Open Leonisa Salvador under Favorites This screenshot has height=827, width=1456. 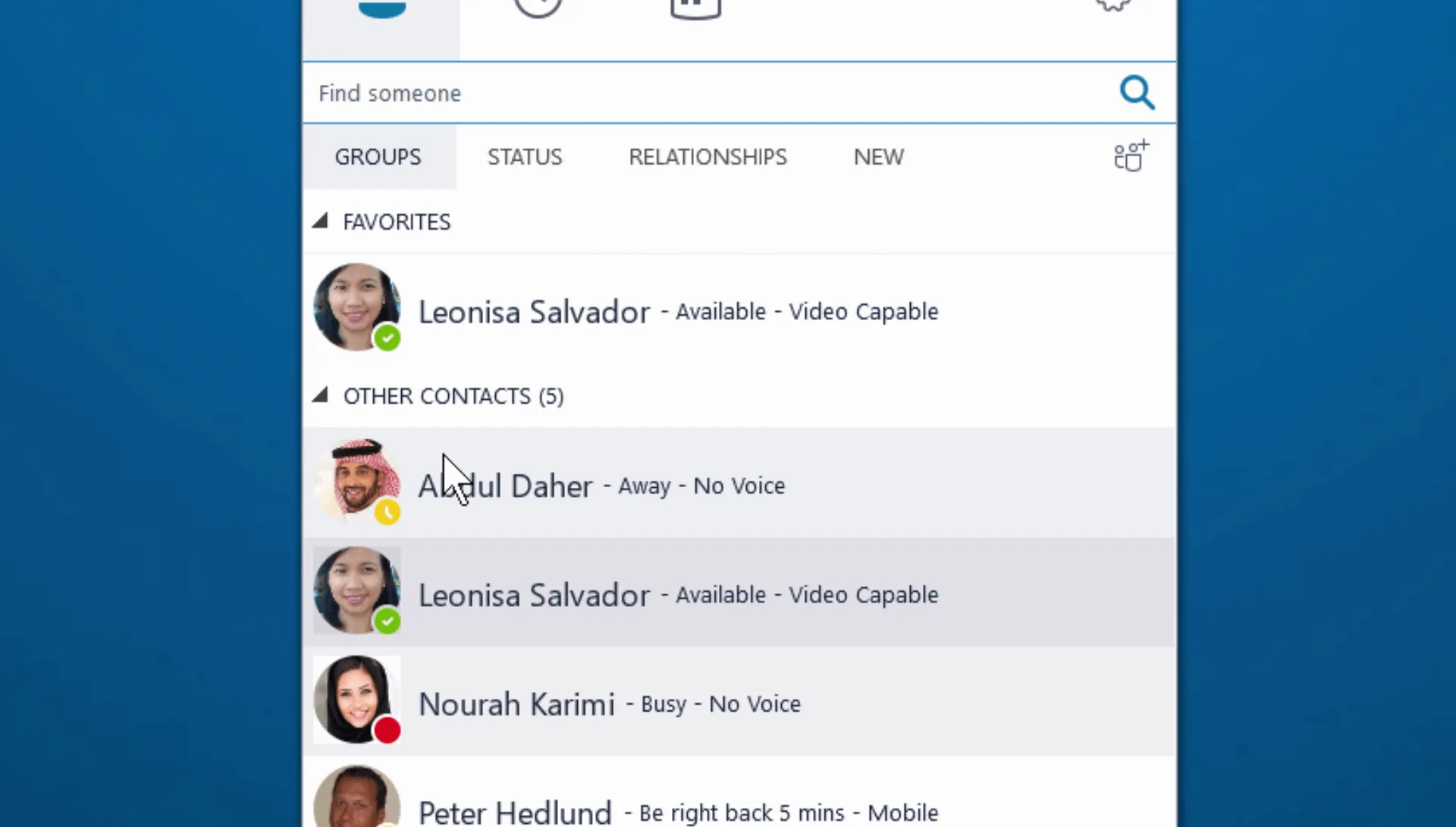pyautogui.click(x=739, y=310)
